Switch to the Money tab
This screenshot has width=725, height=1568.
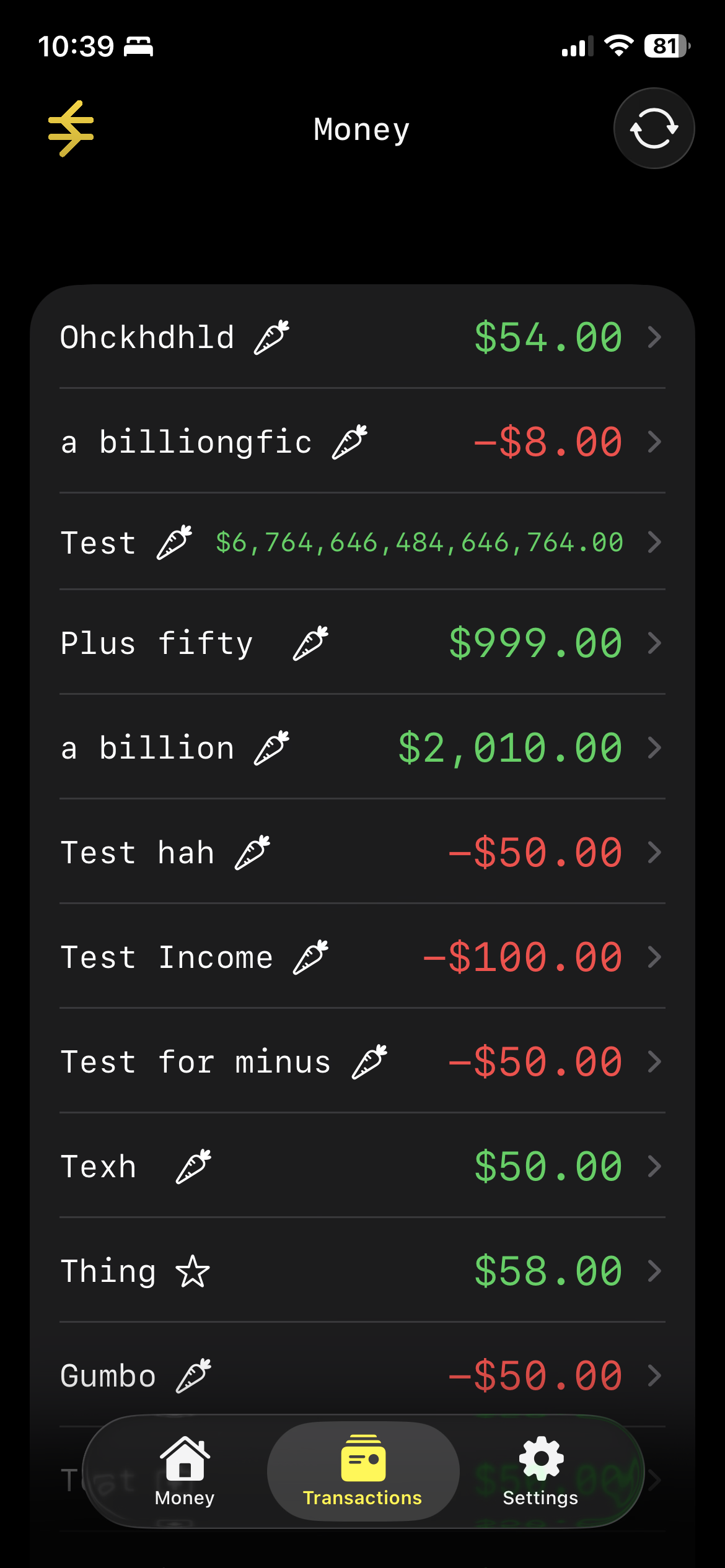[x=185, y=1471]
